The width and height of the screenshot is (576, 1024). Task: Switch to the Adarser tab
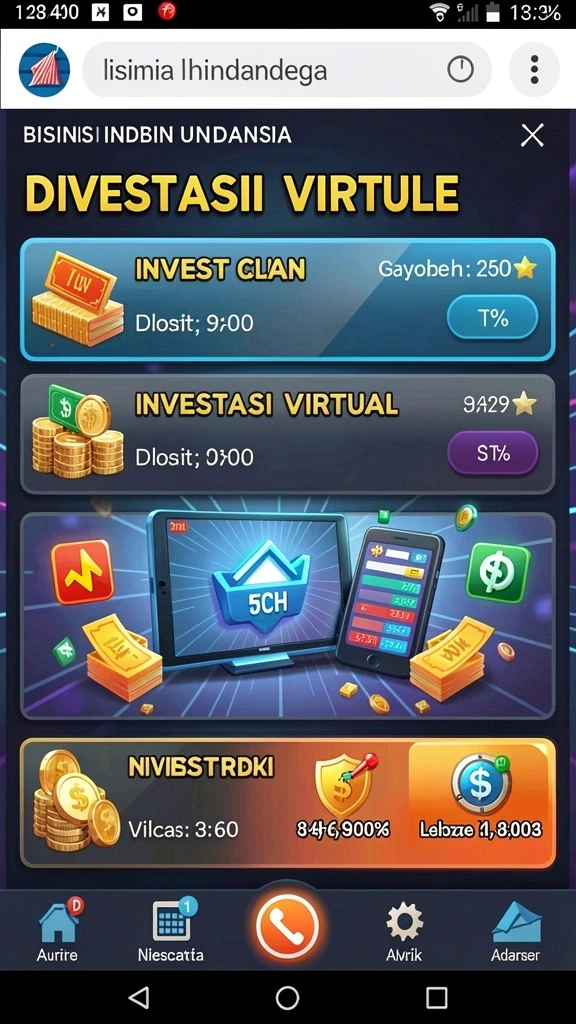516,930
